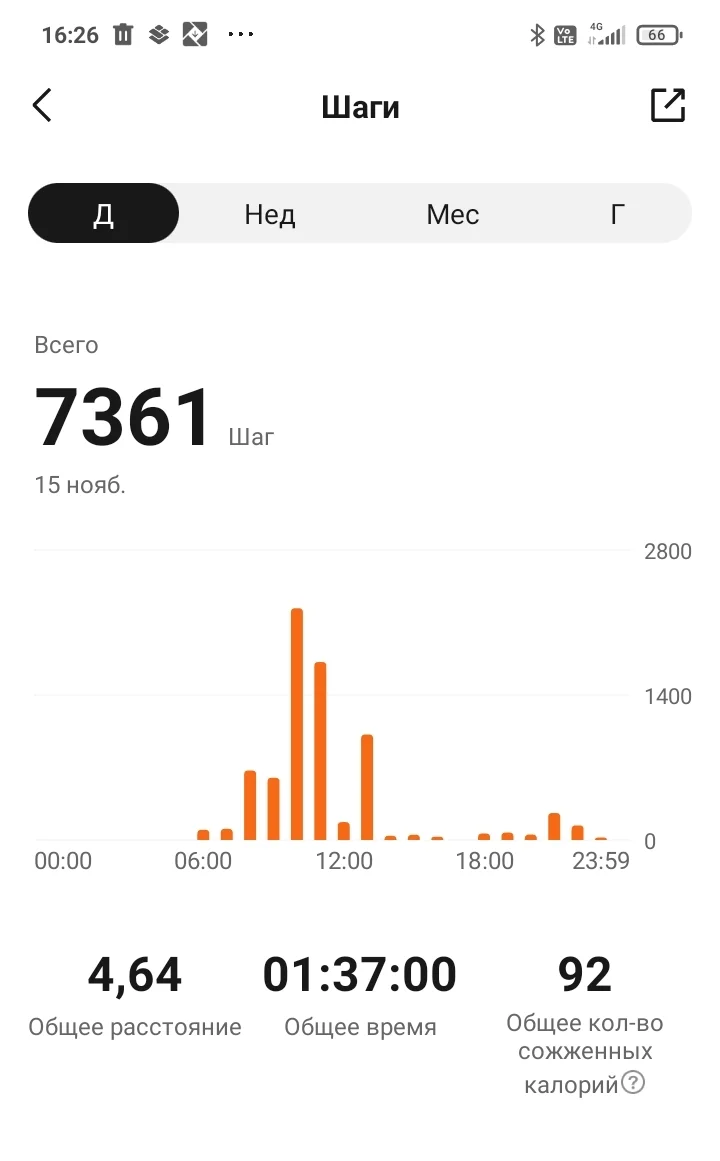Image resolution: width=720 pixels, height=1161 pixels.
Task: Switch to the Нед weekly view
Action: [270, 214]
